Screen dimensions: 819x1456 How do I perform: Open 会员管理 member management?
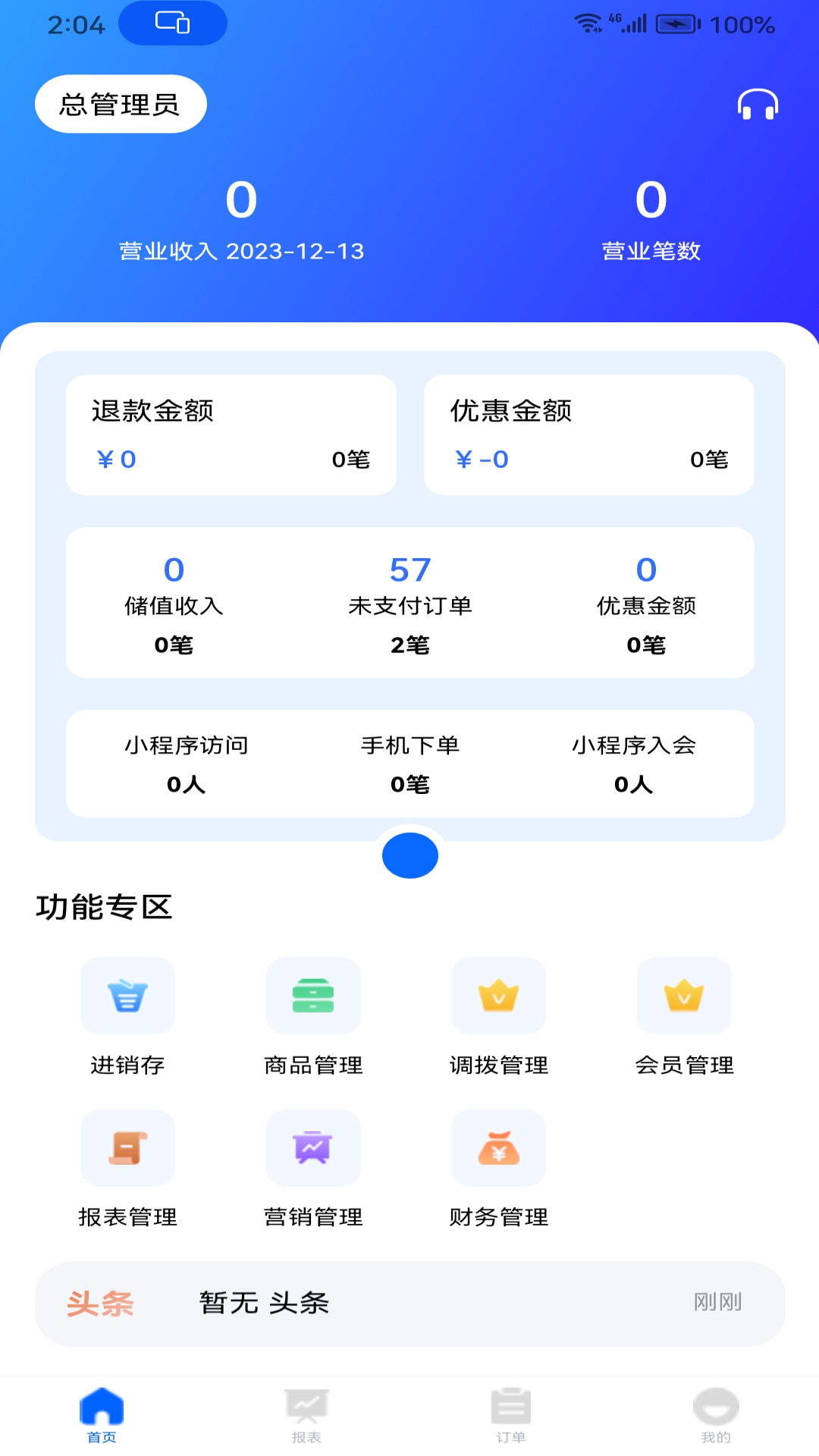[x=684, y=1016]
